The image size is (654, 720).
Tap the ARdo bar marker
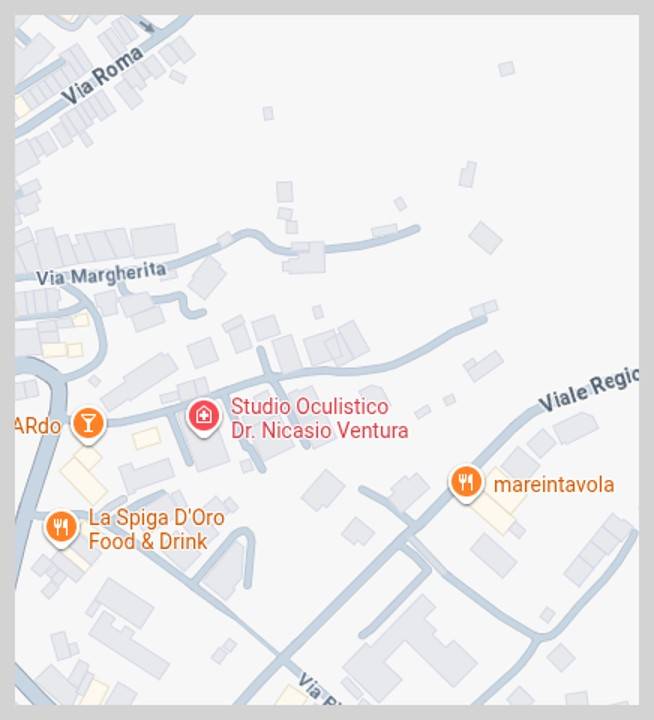tap(88, 422)
